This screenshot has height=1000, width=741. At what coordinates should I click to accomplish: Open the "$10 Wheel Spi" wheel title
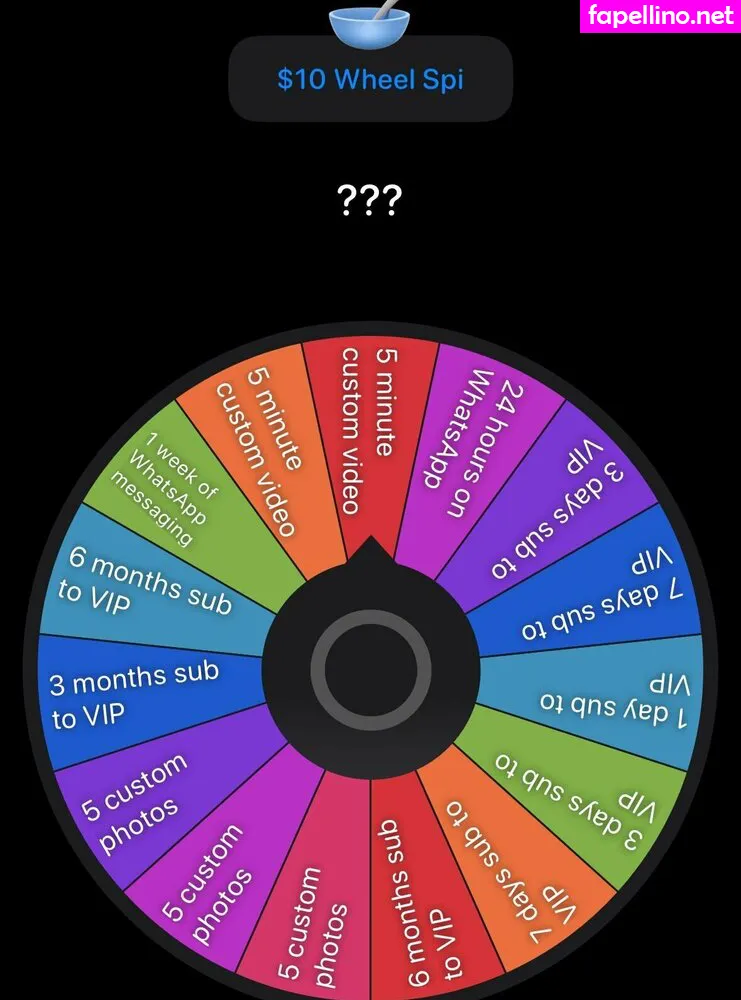370,79
